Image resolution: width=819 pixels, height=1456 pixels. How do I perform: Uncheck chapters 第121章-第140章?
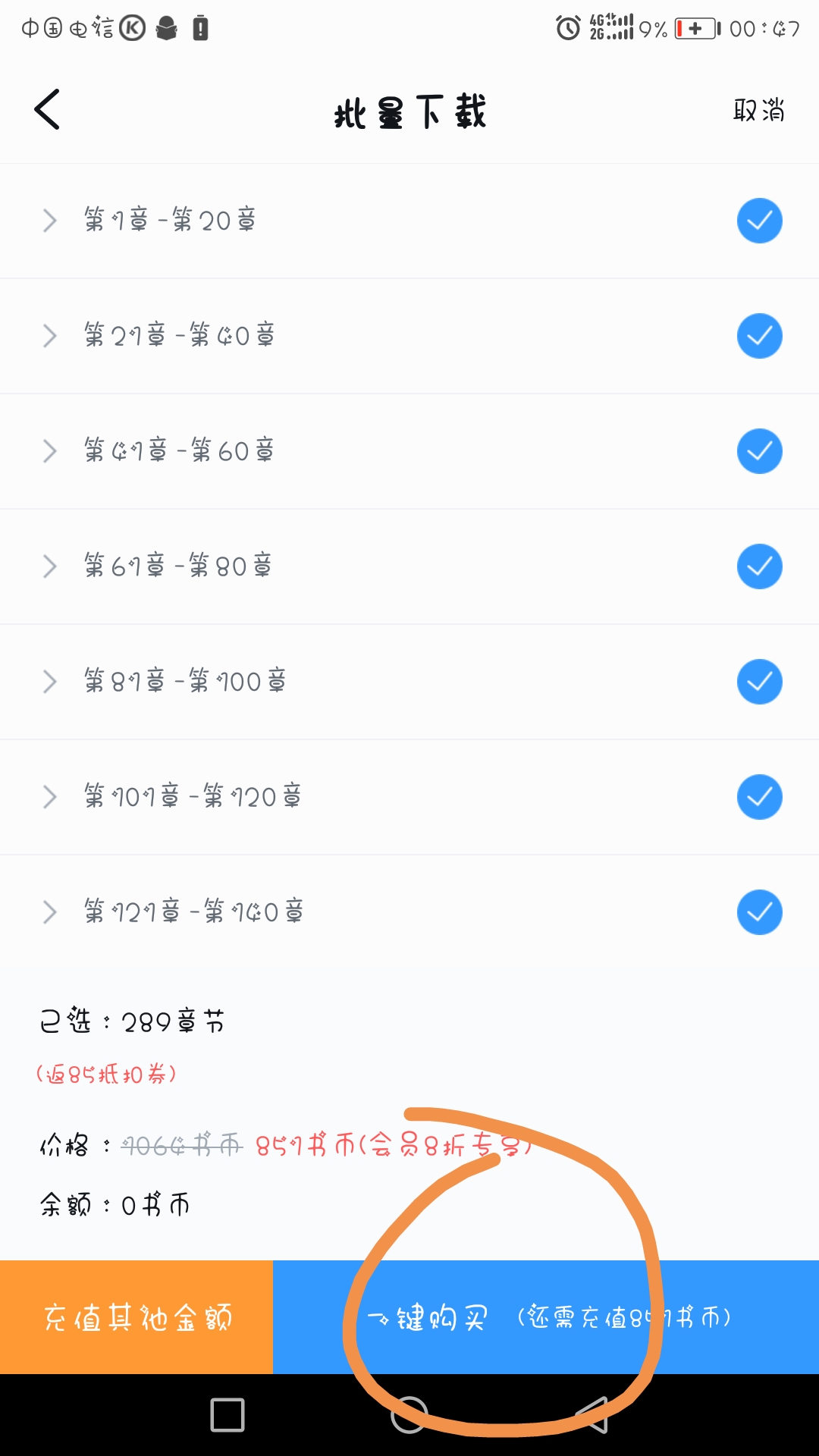[x=759, y=912]
